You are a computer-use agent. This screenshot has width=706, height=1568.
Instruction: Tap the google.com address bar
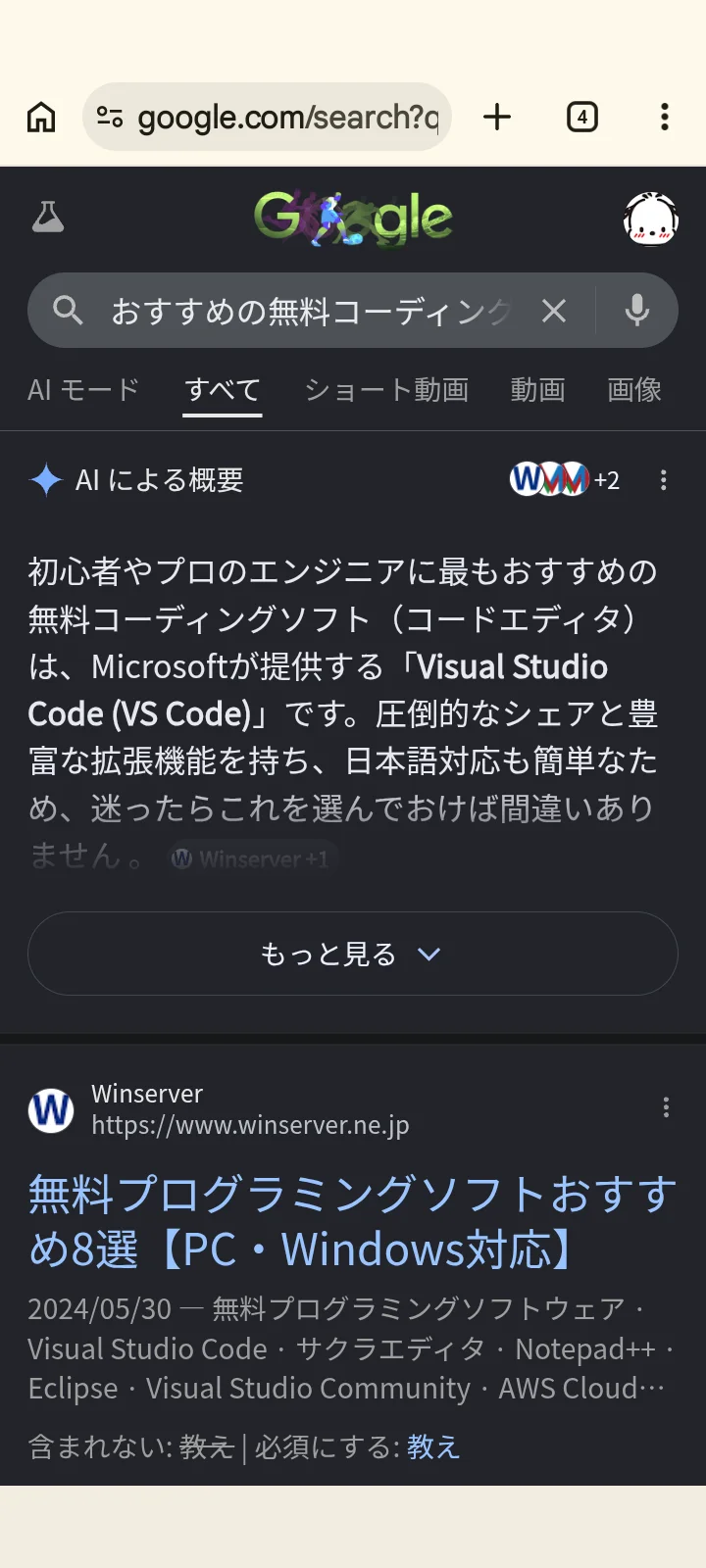267,117
